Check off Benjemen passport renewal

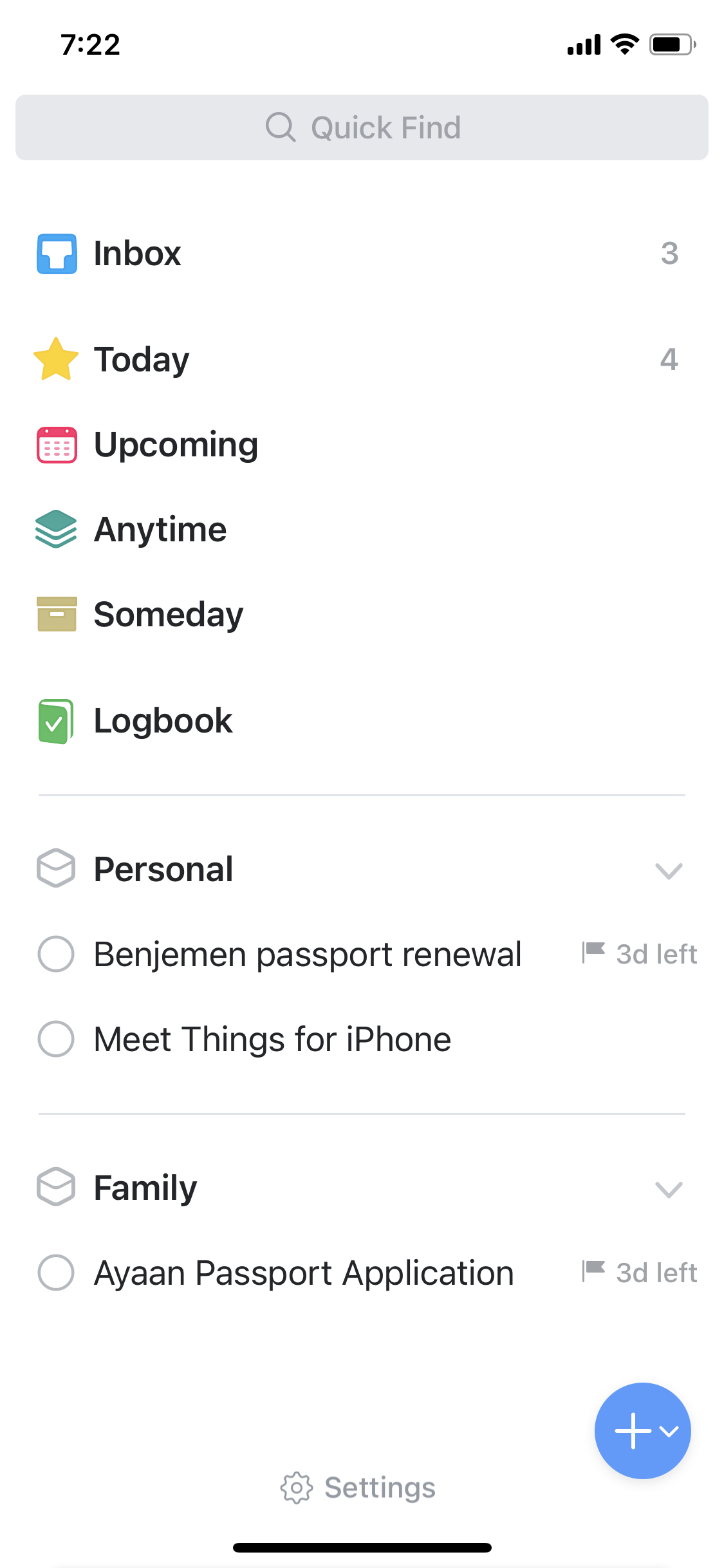pos(56,954)
